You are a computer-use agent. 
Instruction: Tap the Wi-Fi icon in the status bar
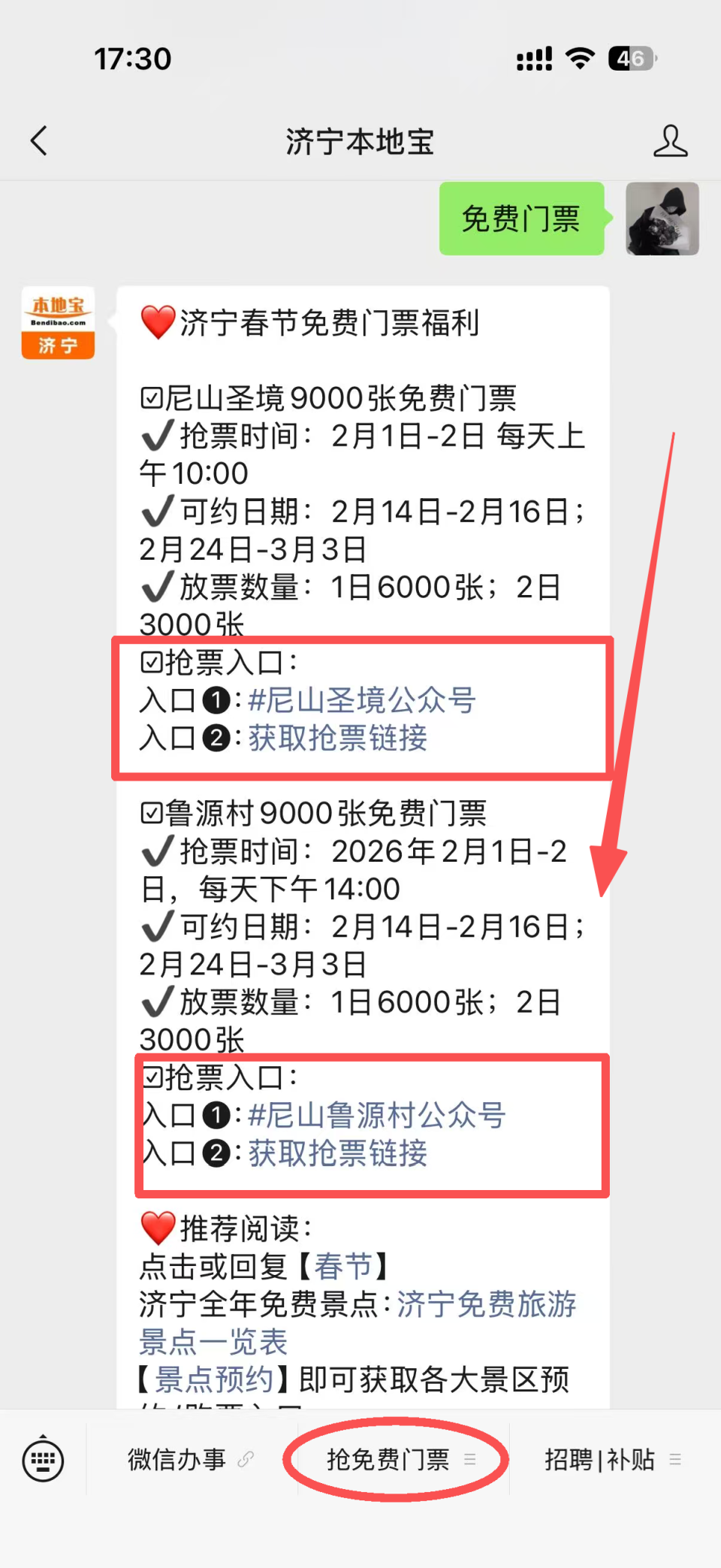click(x=578, y=56)
